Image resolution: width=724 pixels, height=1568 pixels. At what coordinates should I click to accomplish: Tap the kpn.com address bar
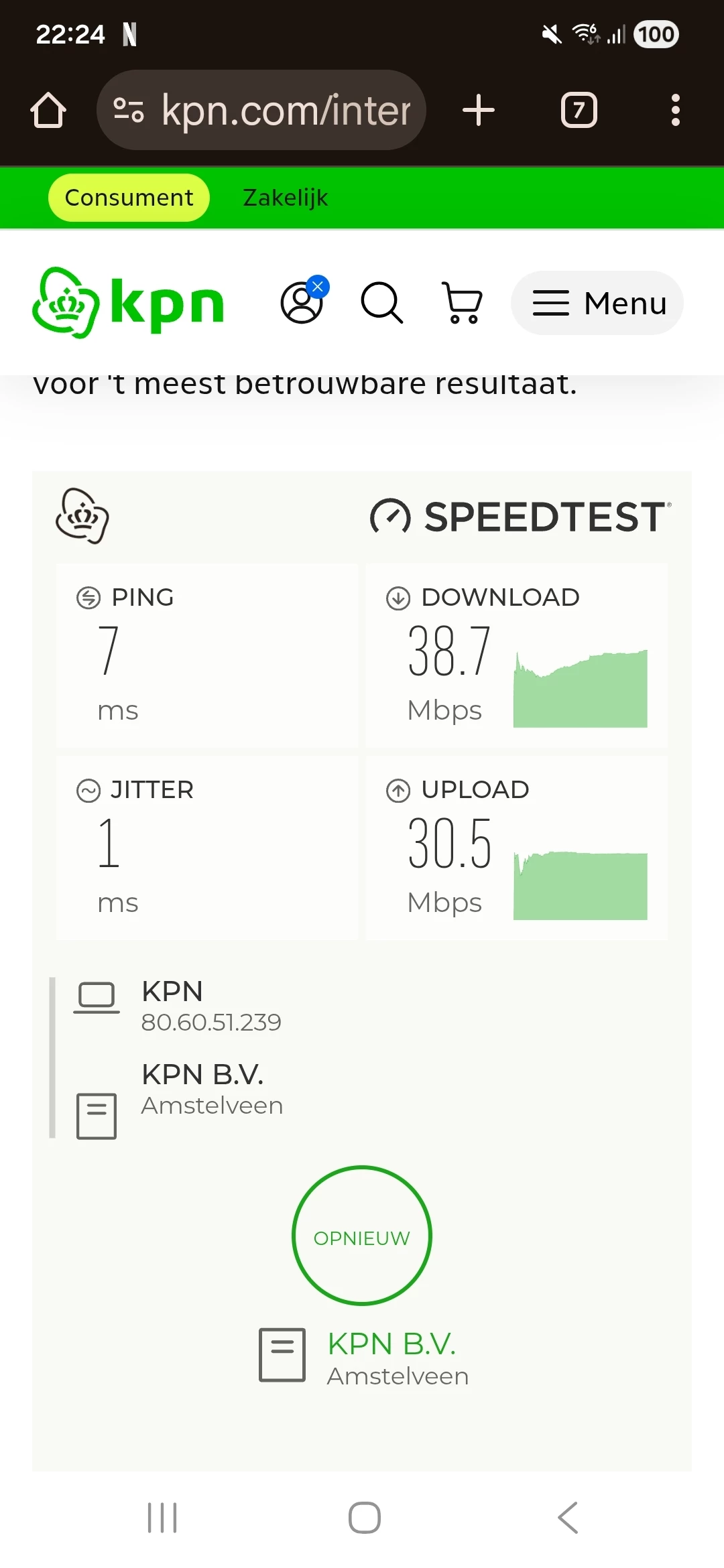[261, 111]
